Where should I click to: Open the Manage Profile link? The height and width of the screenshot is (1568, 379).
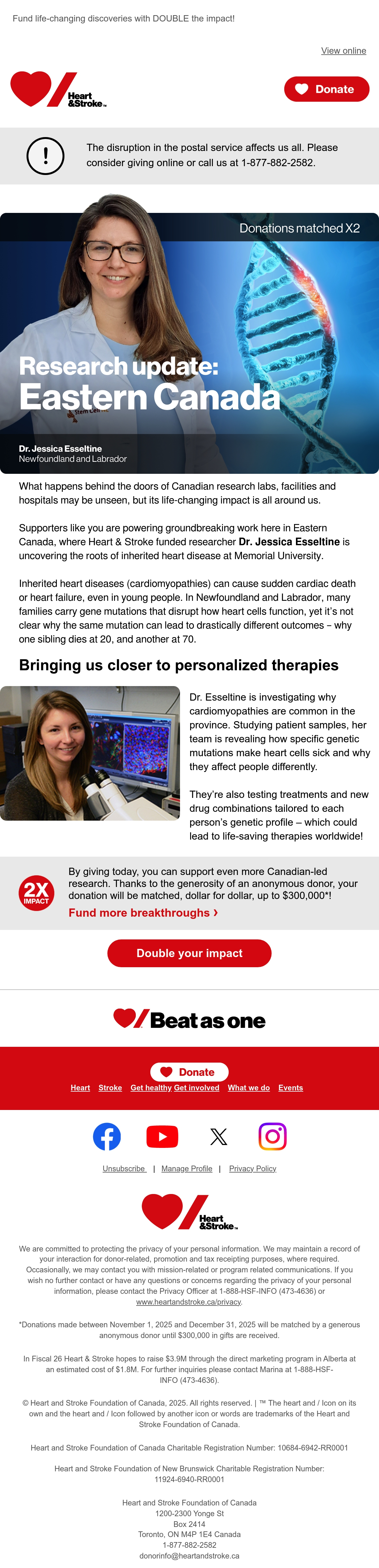(187, 1169)
